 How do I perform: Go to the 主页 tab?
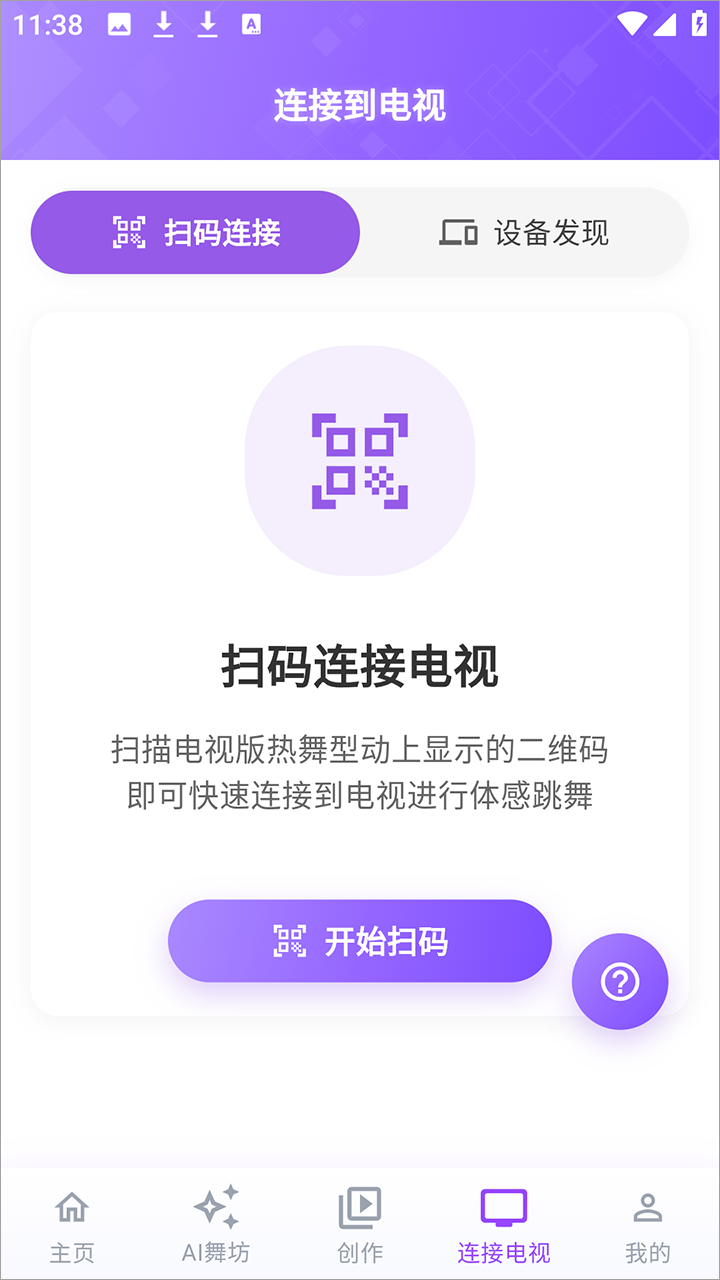click(72, 1225)
